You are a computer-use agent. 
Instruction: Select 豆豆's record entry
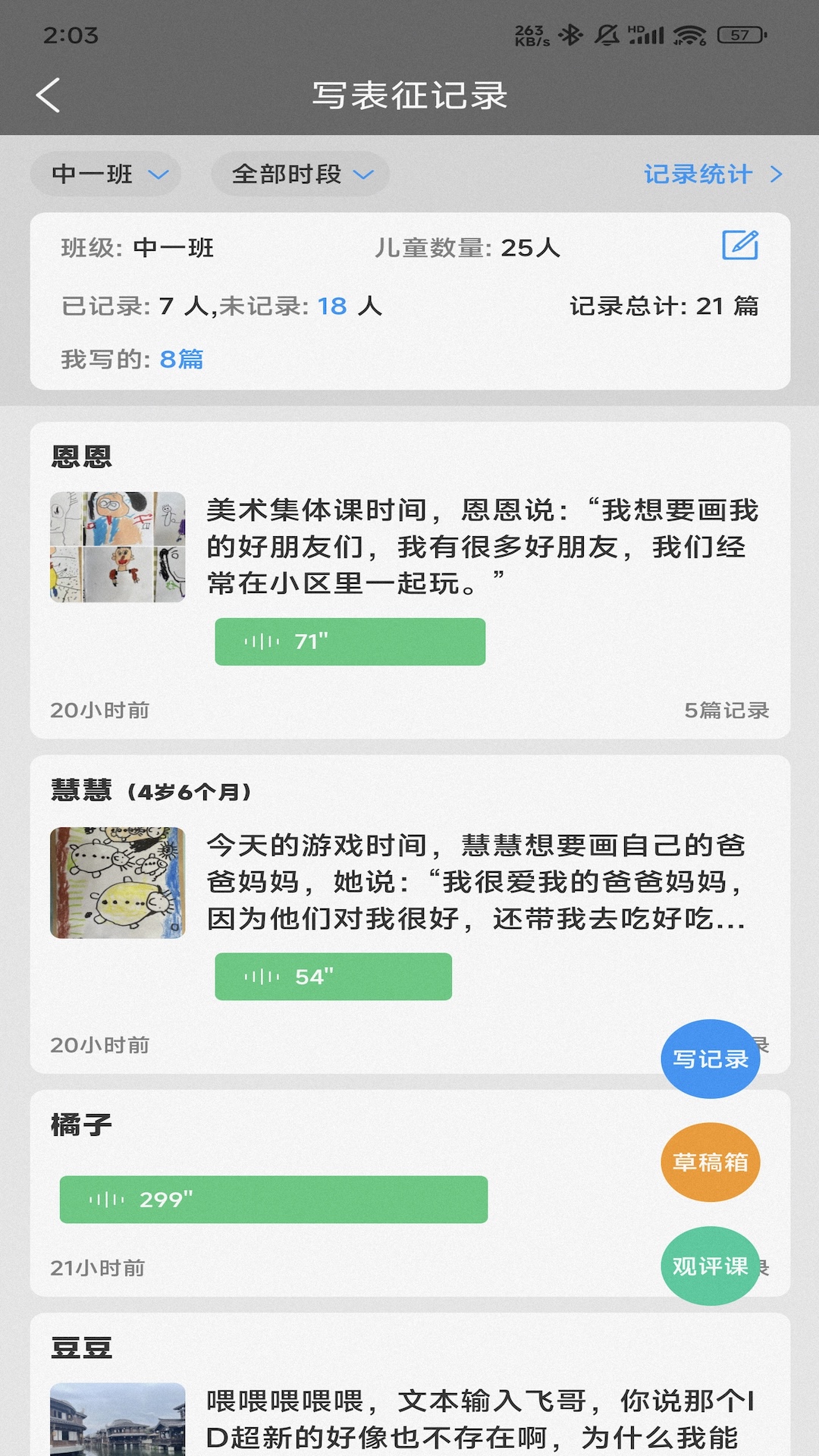(x=409, y=1380)
